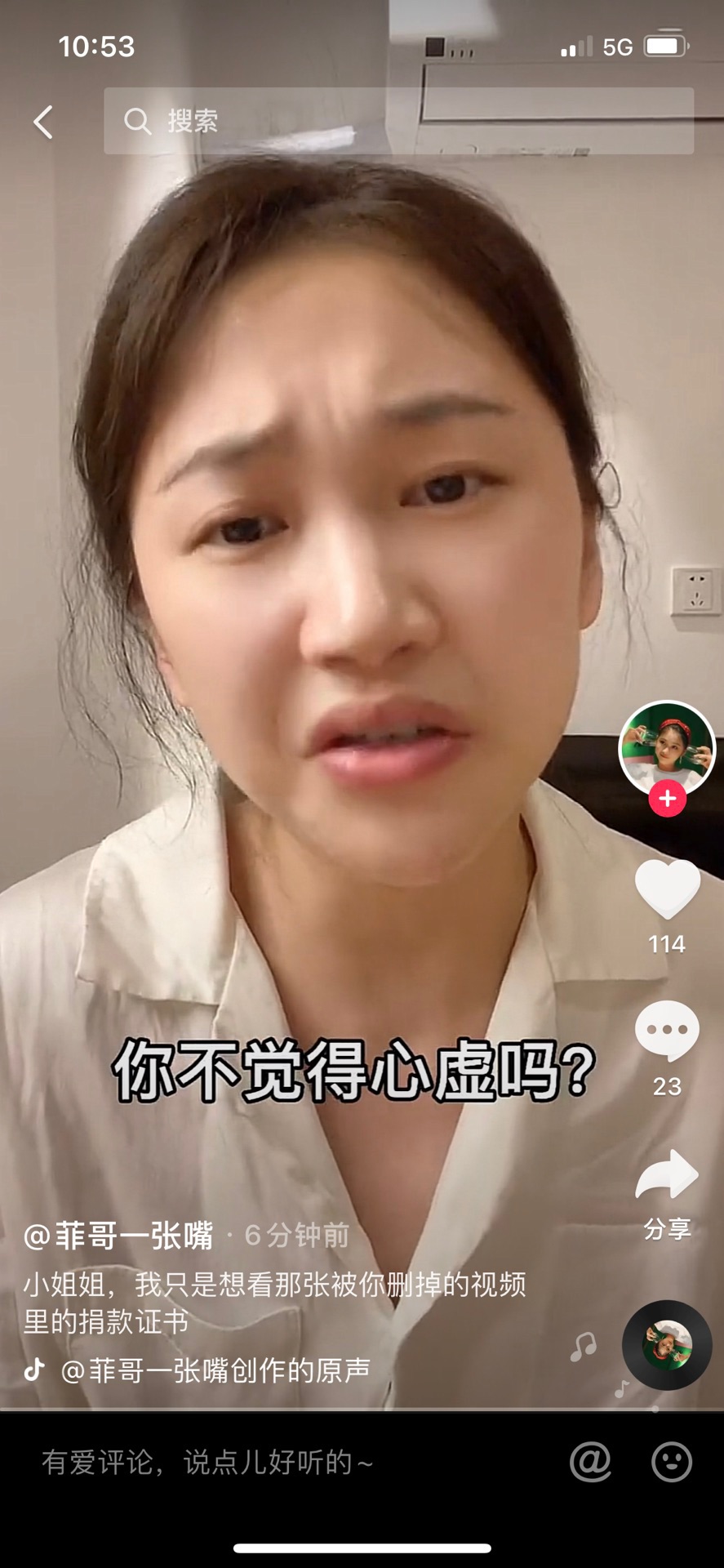Follow the creator via the red plus

pos(667,799)
